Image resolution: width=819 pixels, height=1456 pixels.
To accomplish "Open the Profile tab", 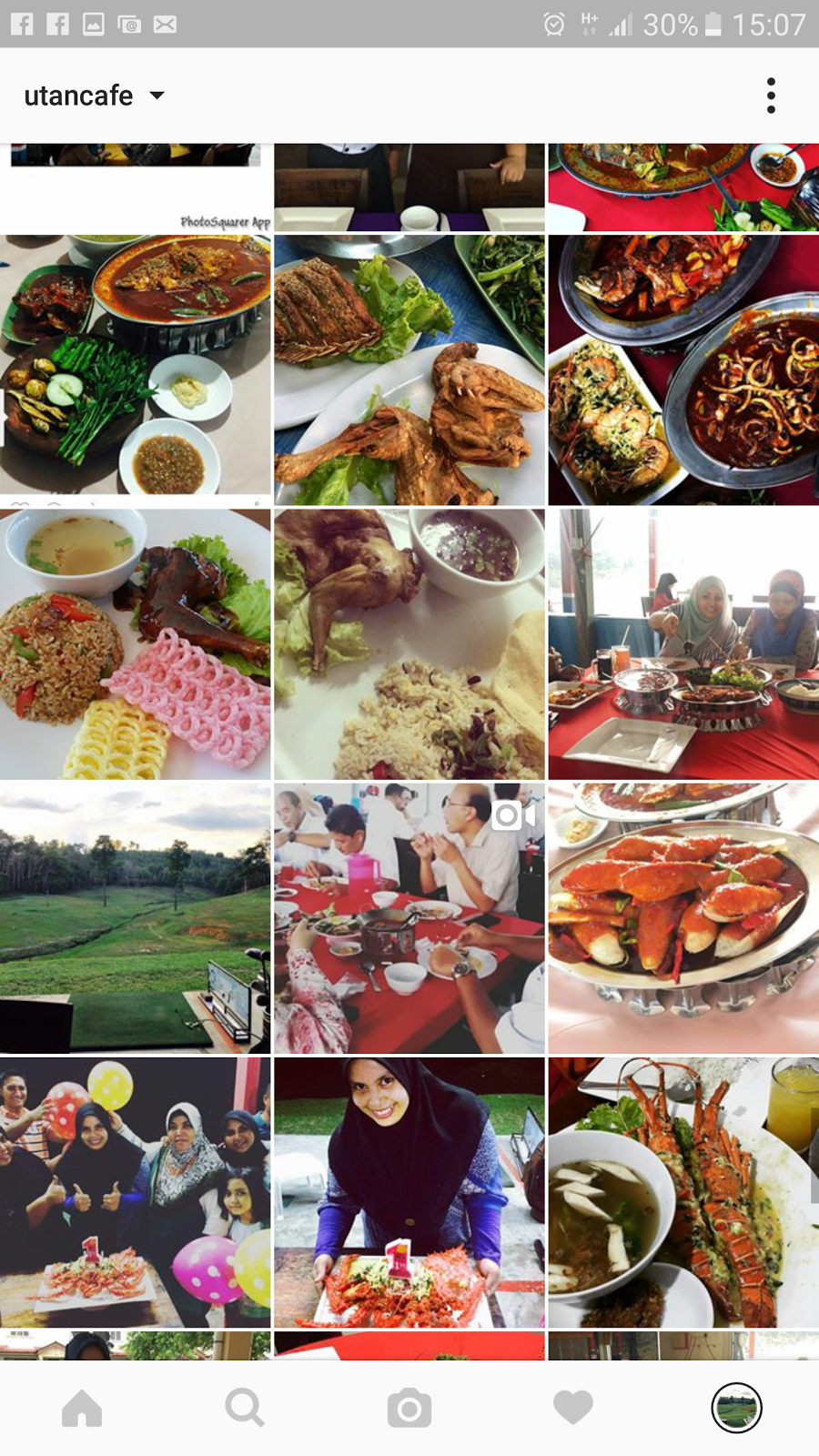I will pyautogui.click(x=736, y=1408).
